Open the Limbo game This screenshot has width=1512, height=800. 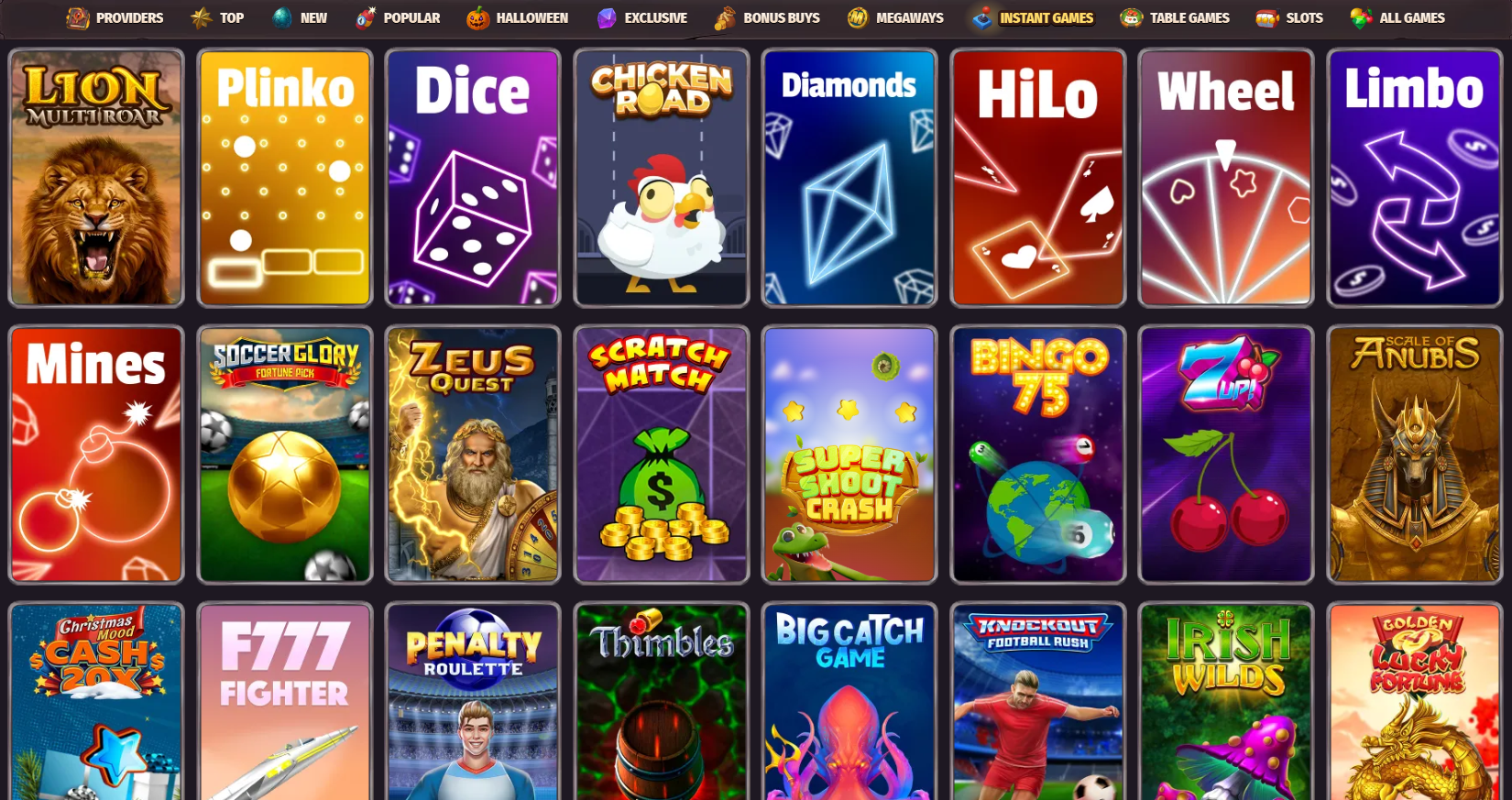click(x=1414, y=178)
